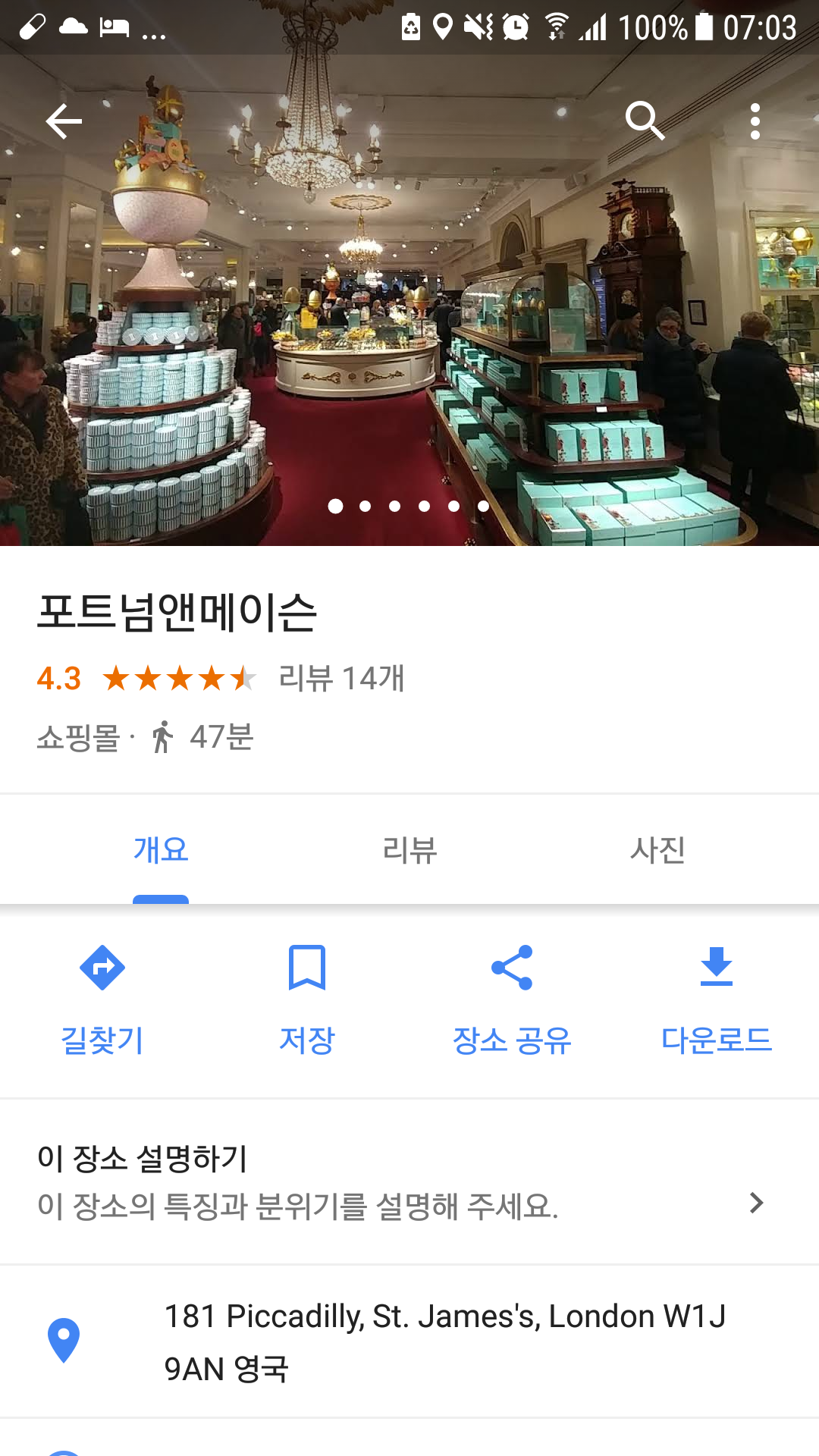The width and height of the screenshot is (819, 1456).
Task: Go back using the top-left arrow
Action: tap(64, 121)
